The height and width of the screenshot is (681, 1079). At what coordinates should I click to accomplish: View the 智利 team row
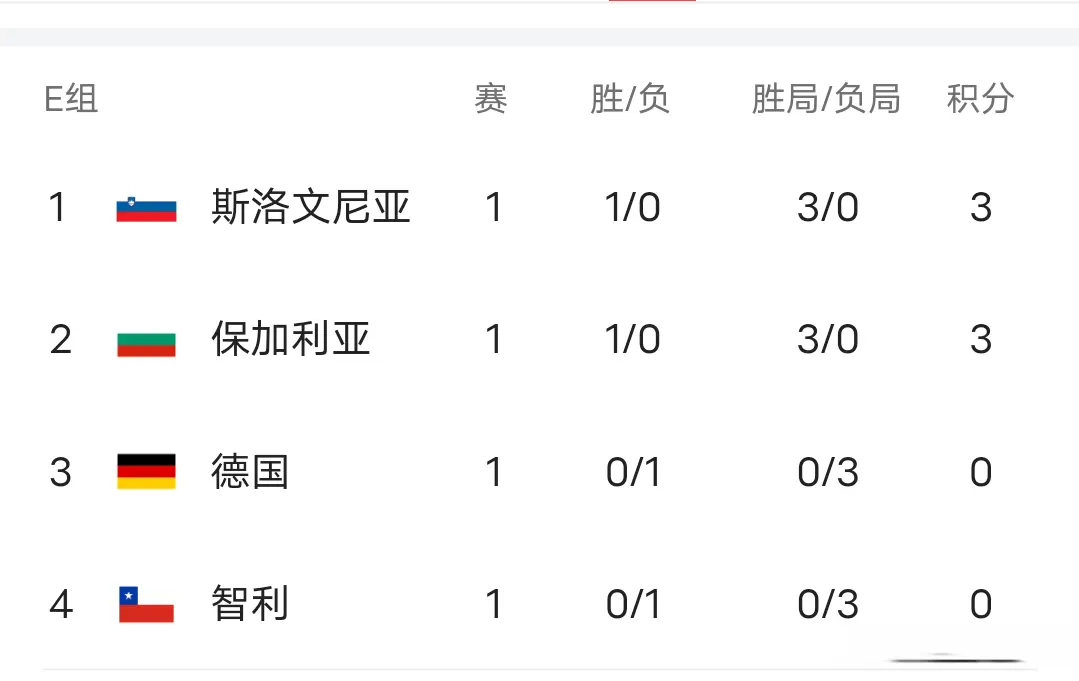pyautogui.click(x=250, y=604)
